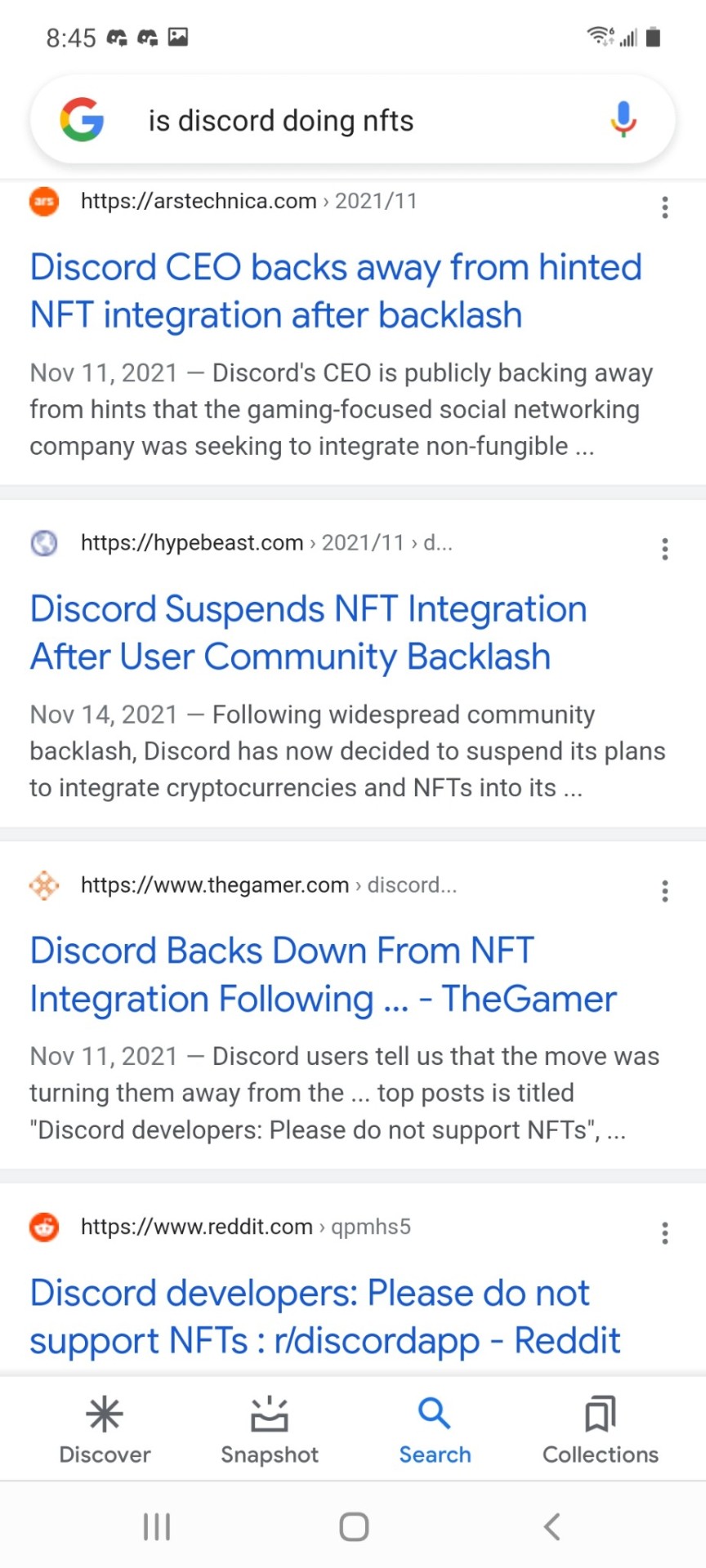The image size is (706, 1568).
Task: Switch to the Snapshot tab
Action: tap(270, 1428)
